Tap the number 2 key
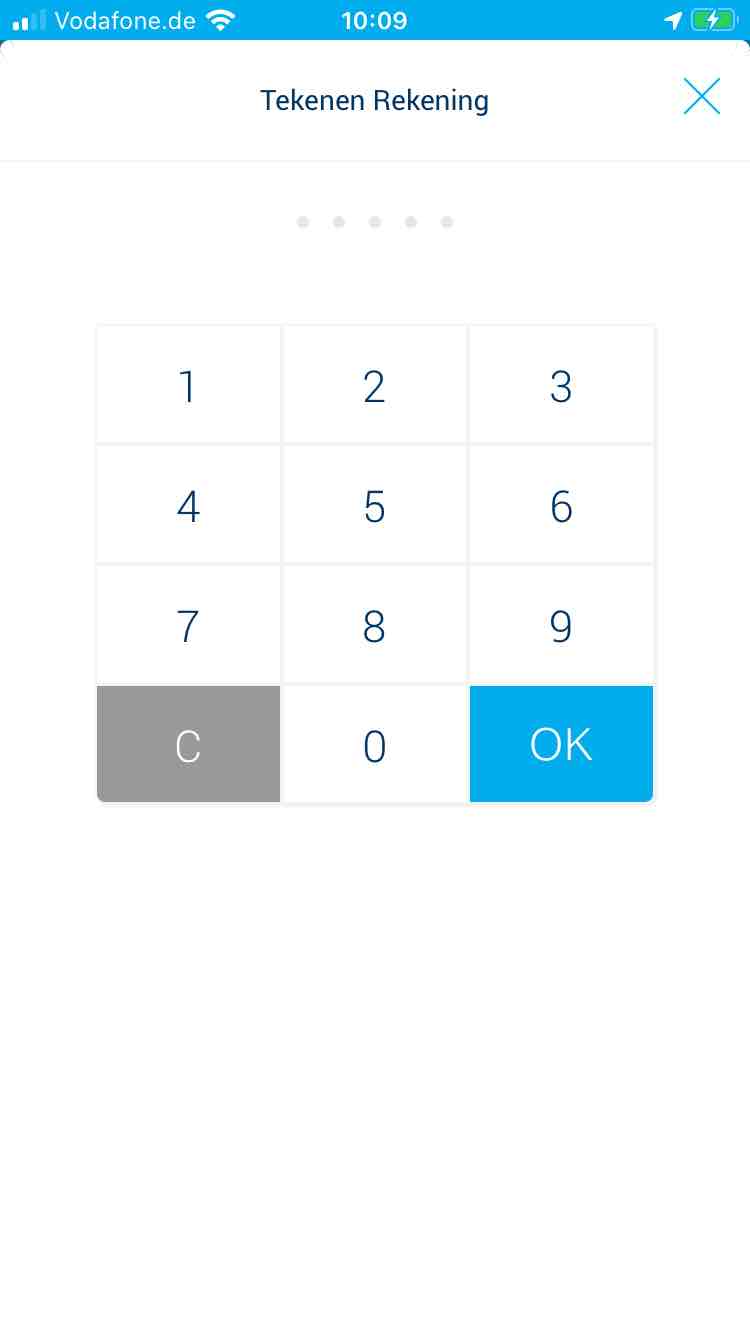This screenshot has height=1334, width=750. point(375,385)
